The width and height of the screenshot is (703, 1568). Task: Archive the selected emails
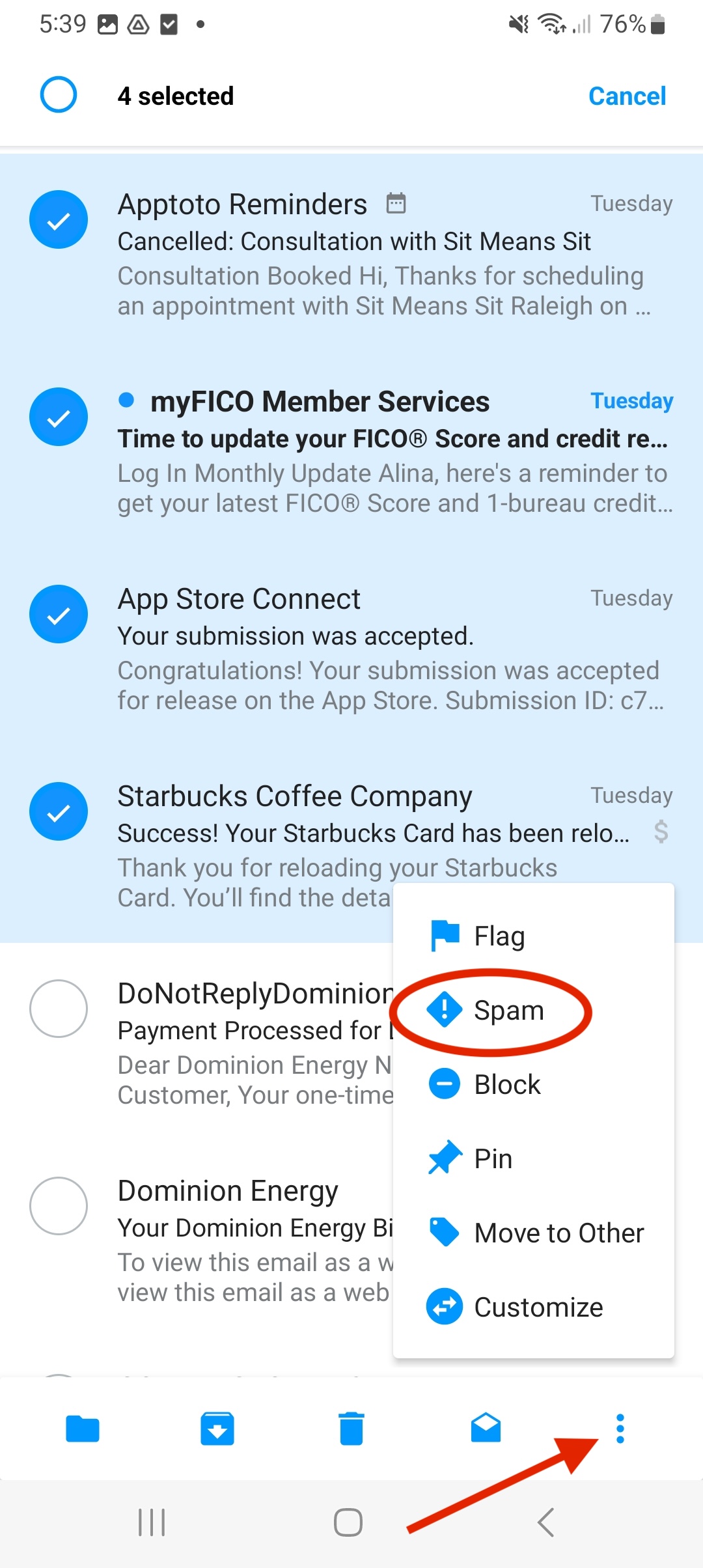click(x=216, y=1429)
